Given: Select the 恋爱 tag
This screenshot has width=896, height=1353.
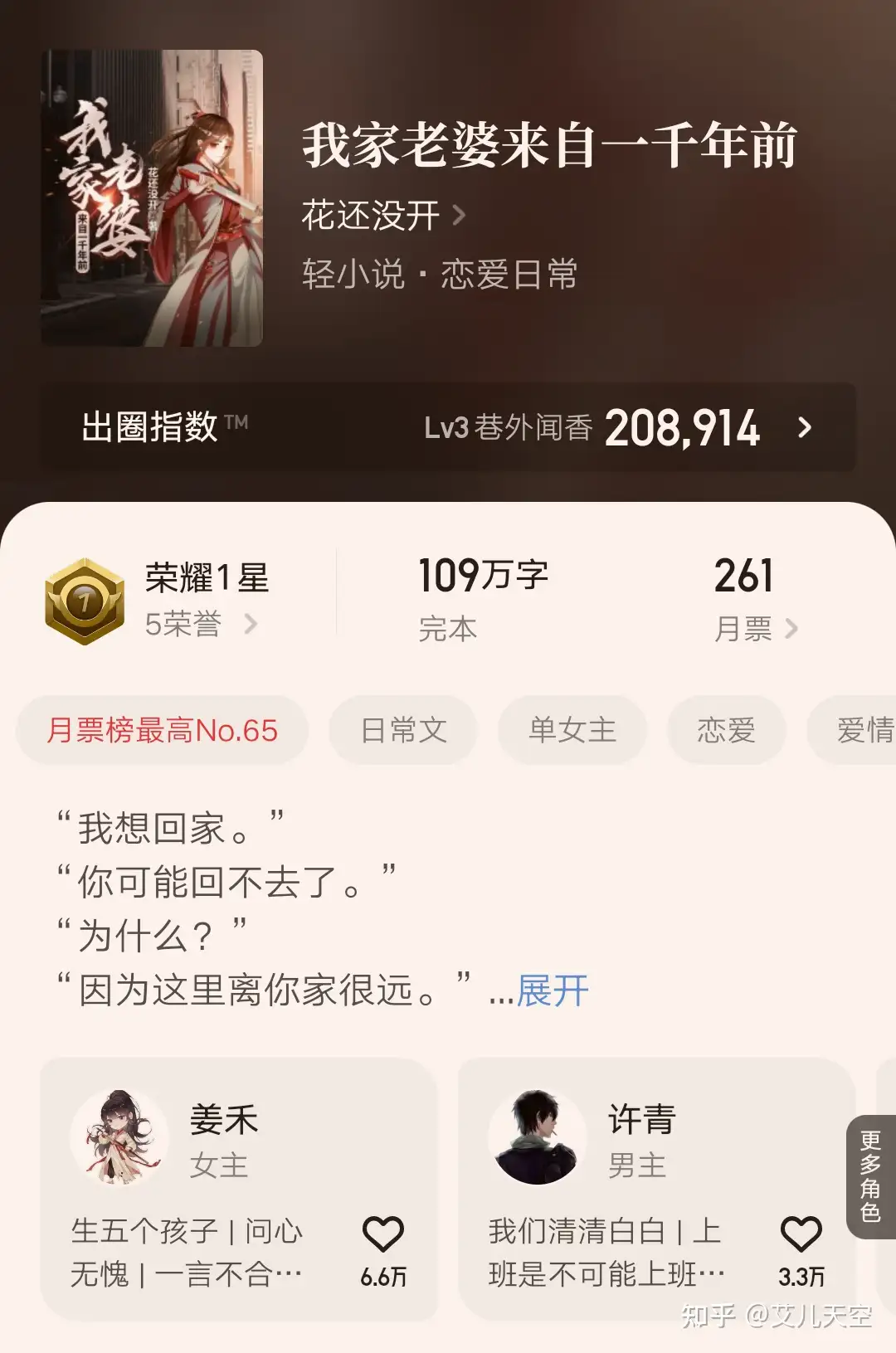Looking at the screenshot, I should point(726,730).
